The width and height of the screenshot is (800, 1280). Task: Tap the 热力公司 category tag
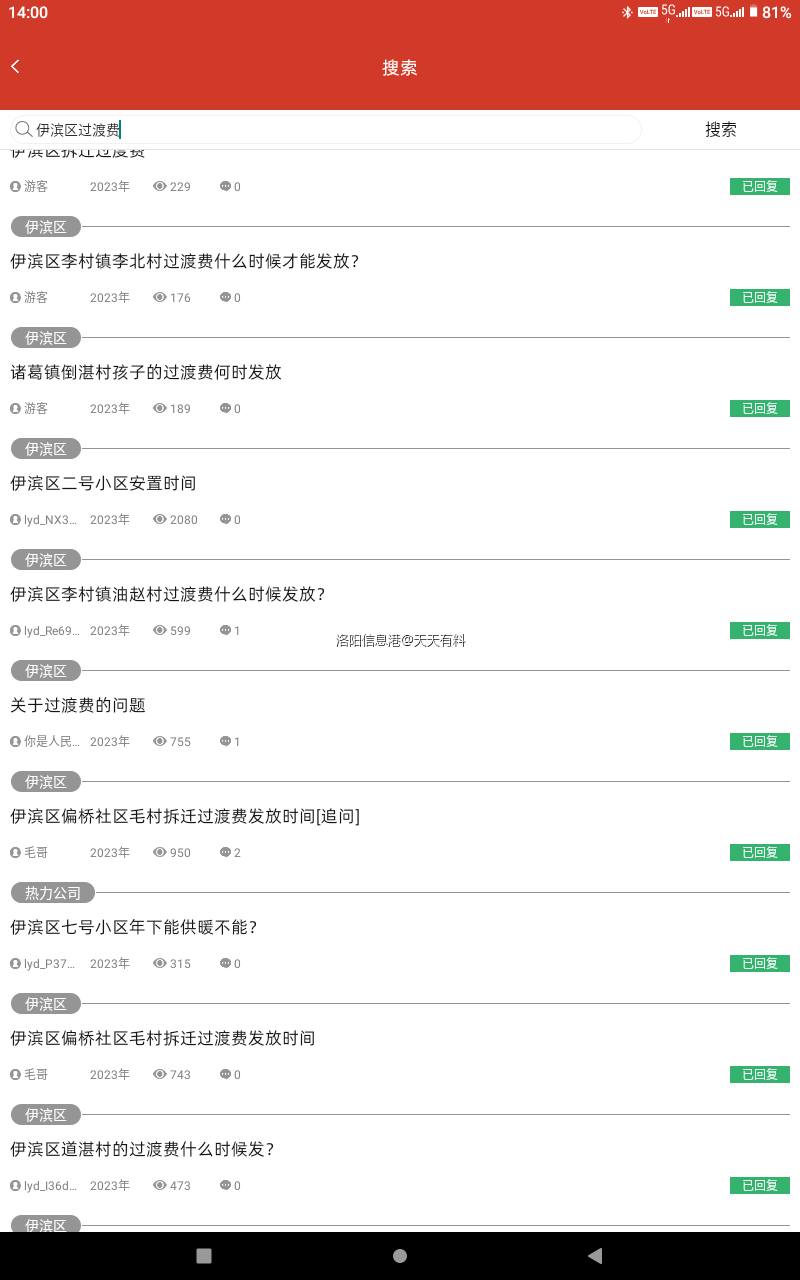52,892
